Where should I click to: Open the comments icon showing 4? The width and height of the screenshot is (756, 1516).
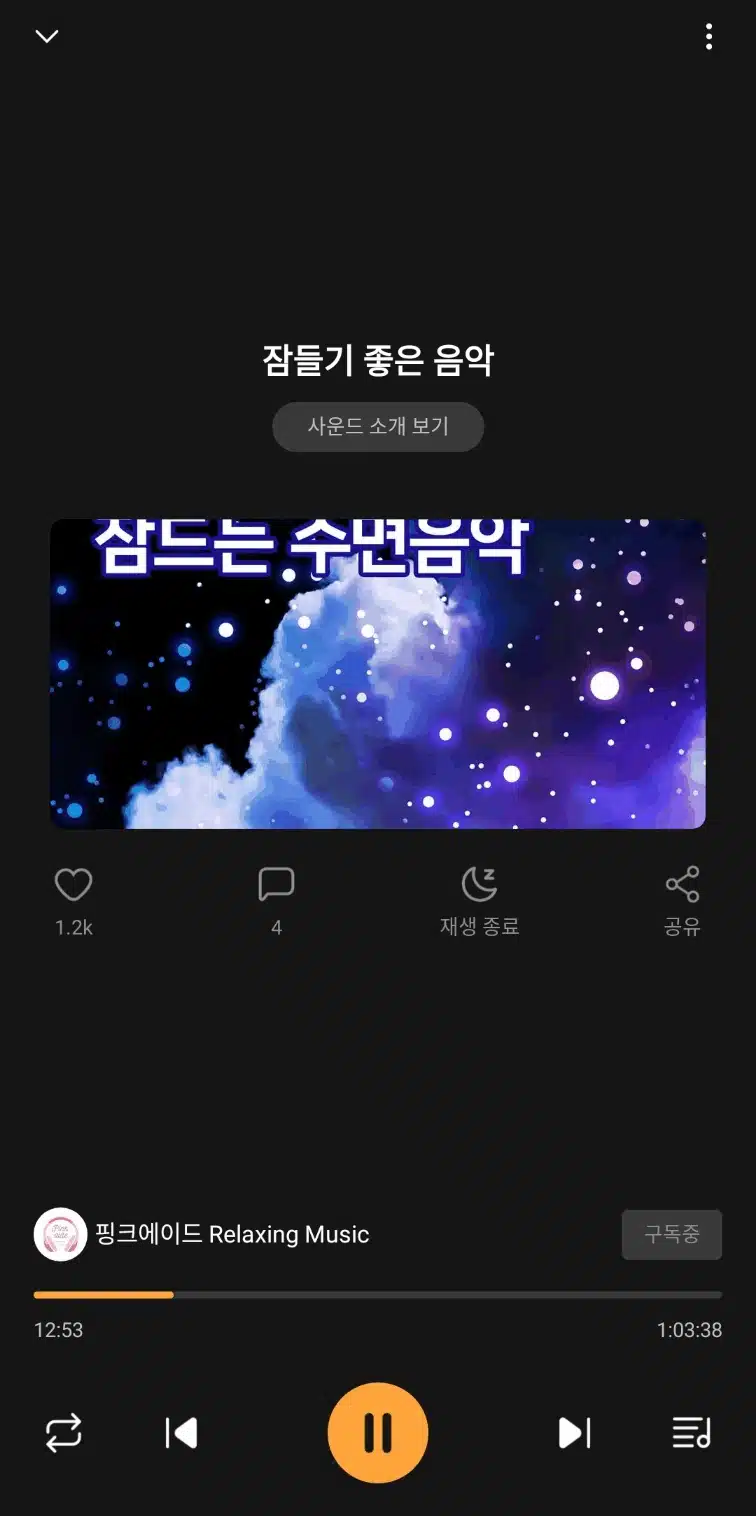tap(276, 884)
